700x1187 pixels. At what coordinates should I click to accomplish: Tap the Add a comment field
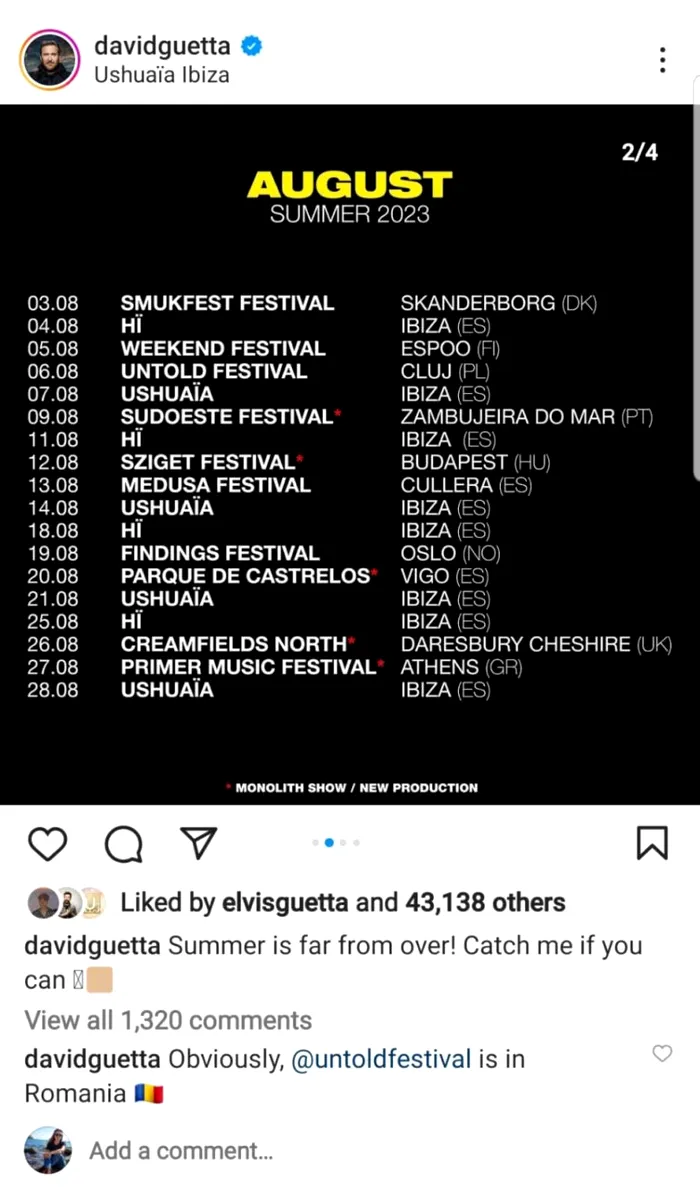181,1151
